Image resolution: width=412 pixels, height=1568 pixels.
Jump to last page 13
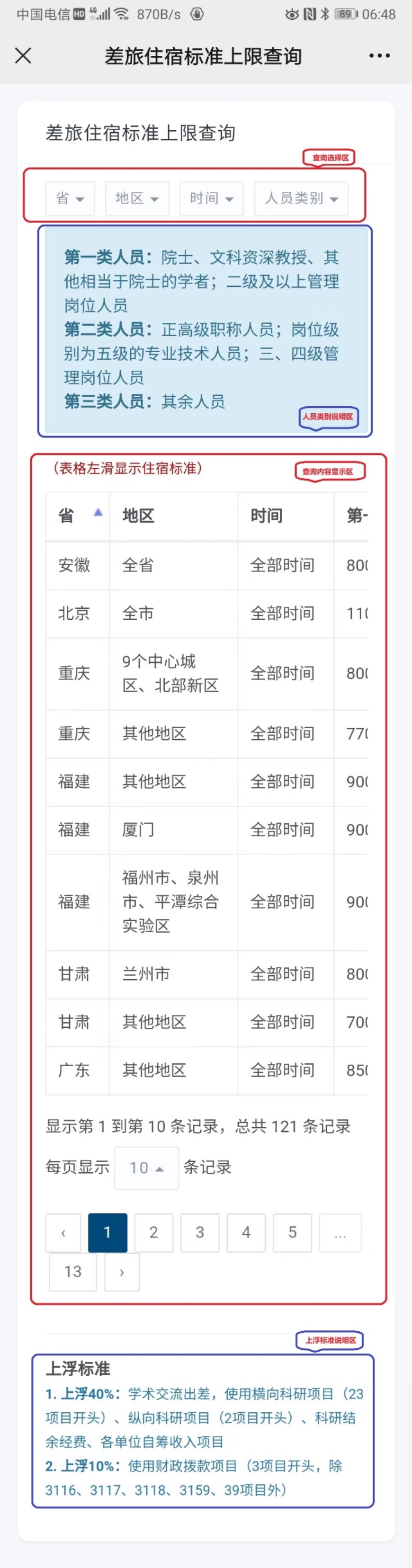(72, 1272)
